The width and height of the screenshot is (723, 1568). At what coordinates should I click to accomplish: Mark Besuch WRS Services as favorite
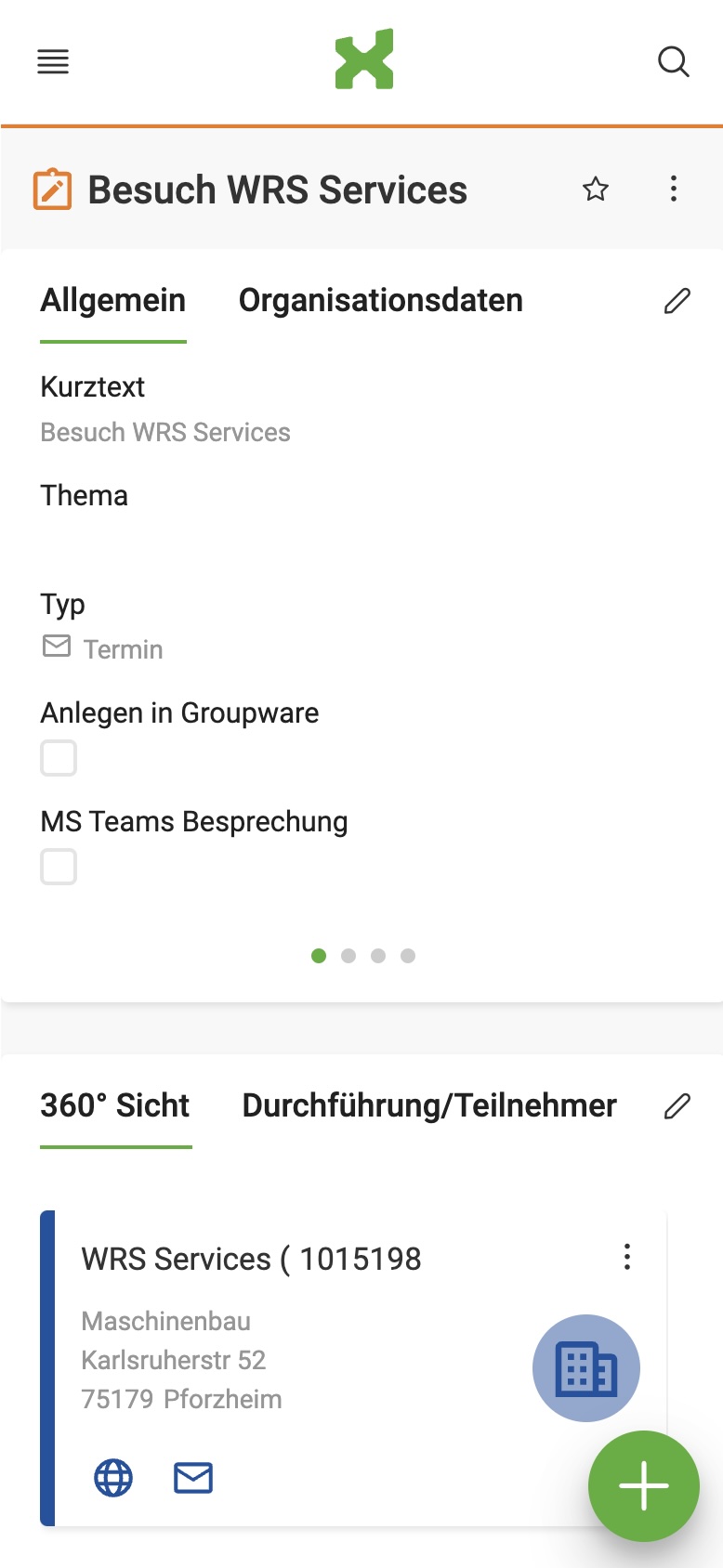596,189
